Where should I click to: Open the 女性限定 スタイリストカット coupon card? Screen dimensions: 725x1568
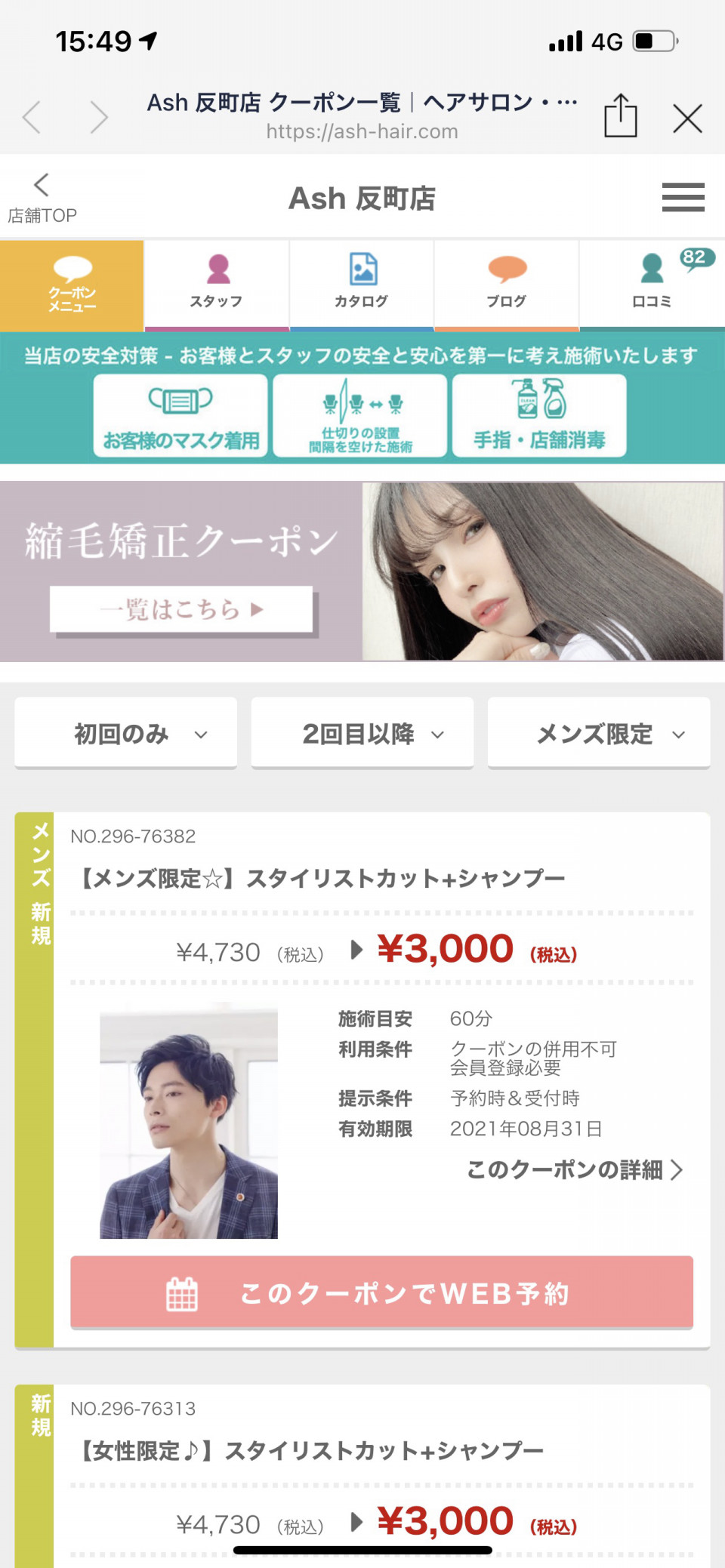(313, 1450)
